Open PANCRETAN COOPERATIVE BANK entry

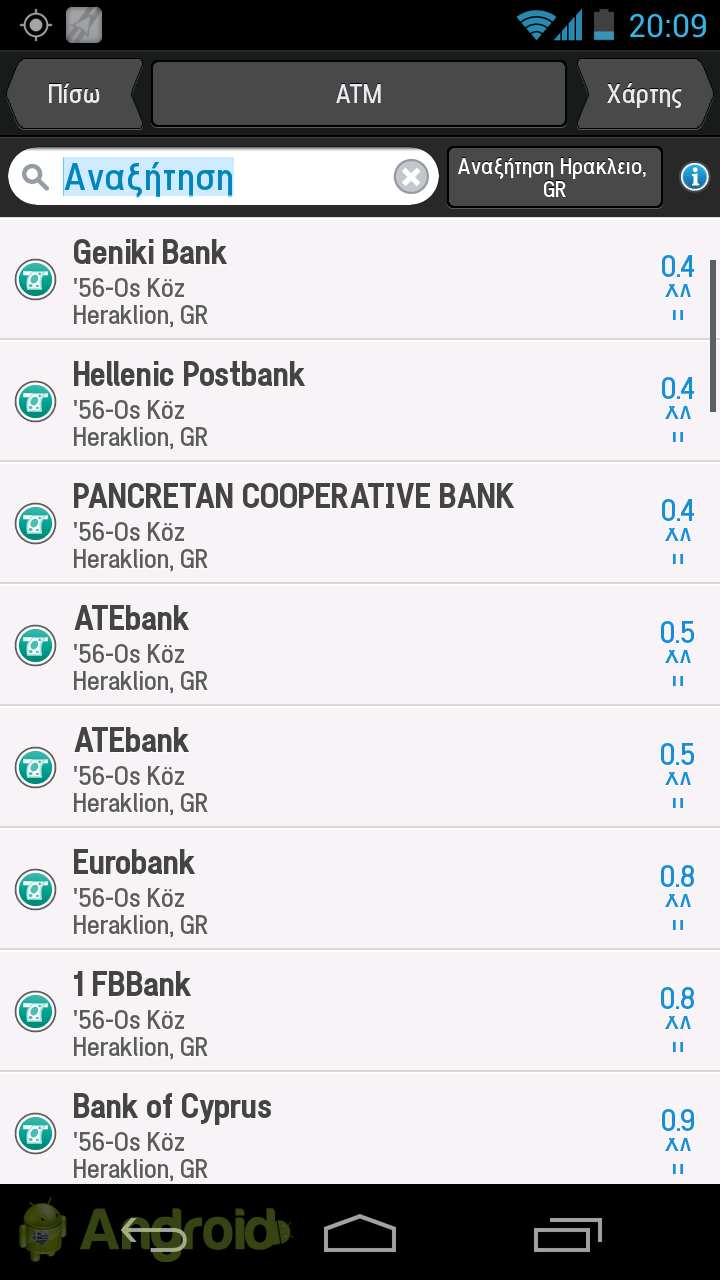360,523
